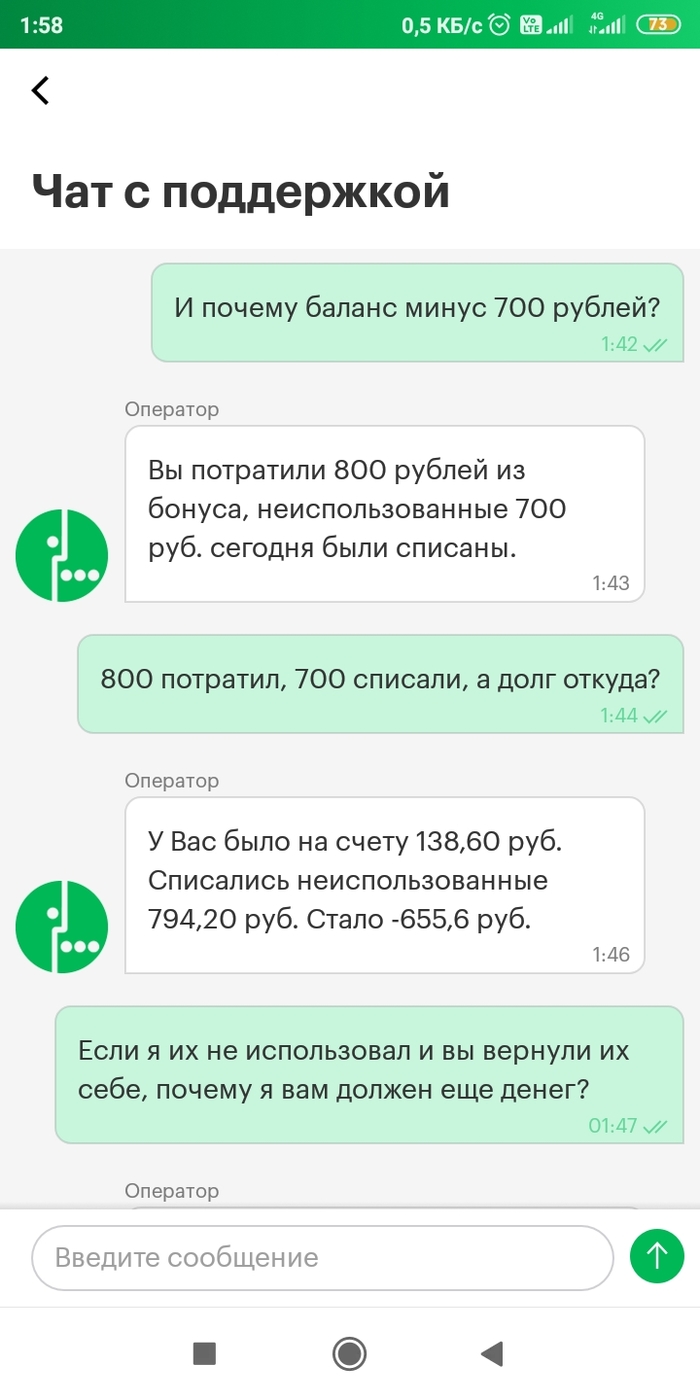700x1400 pixels.
Task: Open recent apps via the square button
Action: [x=204, y=1354]
